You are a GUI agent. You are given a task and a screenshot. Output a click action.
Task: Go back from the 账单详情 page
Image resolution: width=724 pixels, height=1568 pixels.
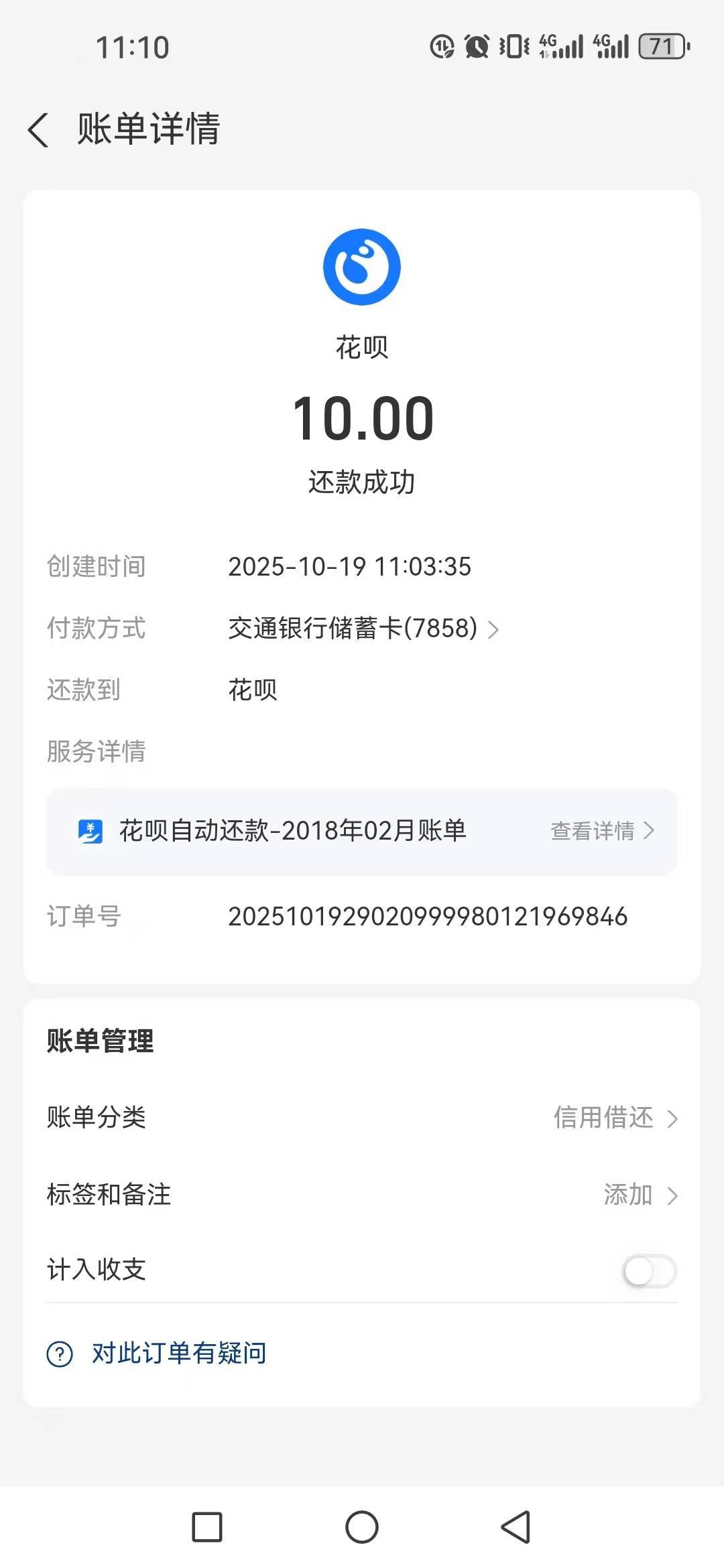tap(39, 129)
